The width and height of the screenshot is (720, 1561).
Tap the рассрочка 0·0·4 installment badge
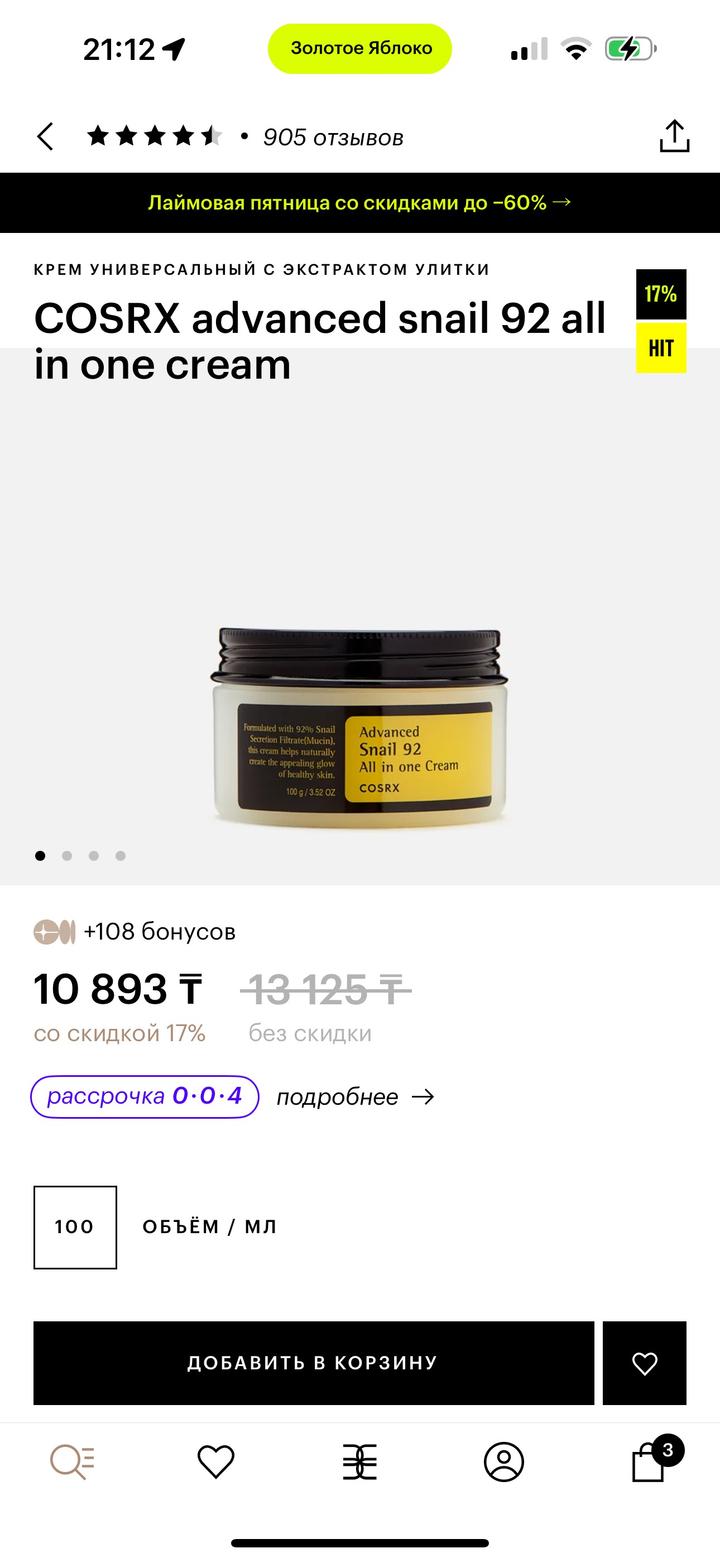[x=145, y=1096]
